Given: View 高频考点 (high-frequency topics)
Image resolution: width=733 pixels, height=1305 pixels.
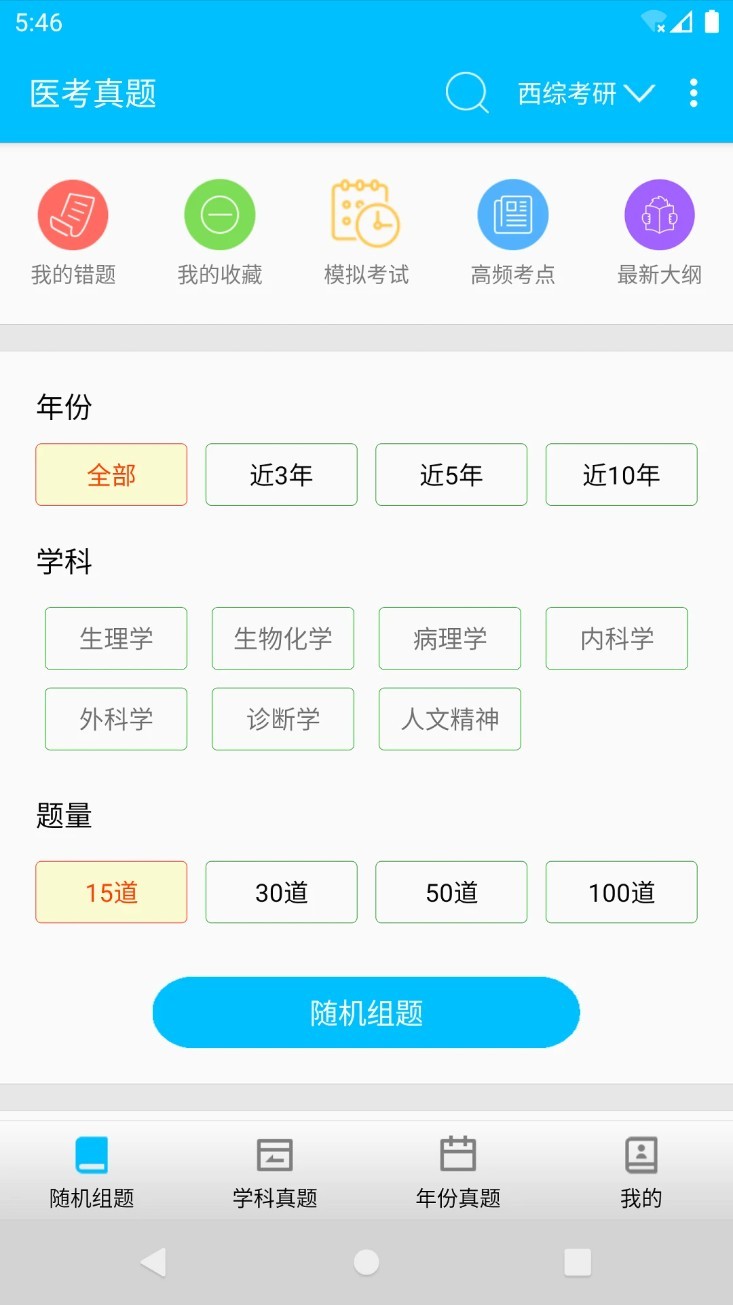Looking at the screenshot, I should 512,230.
